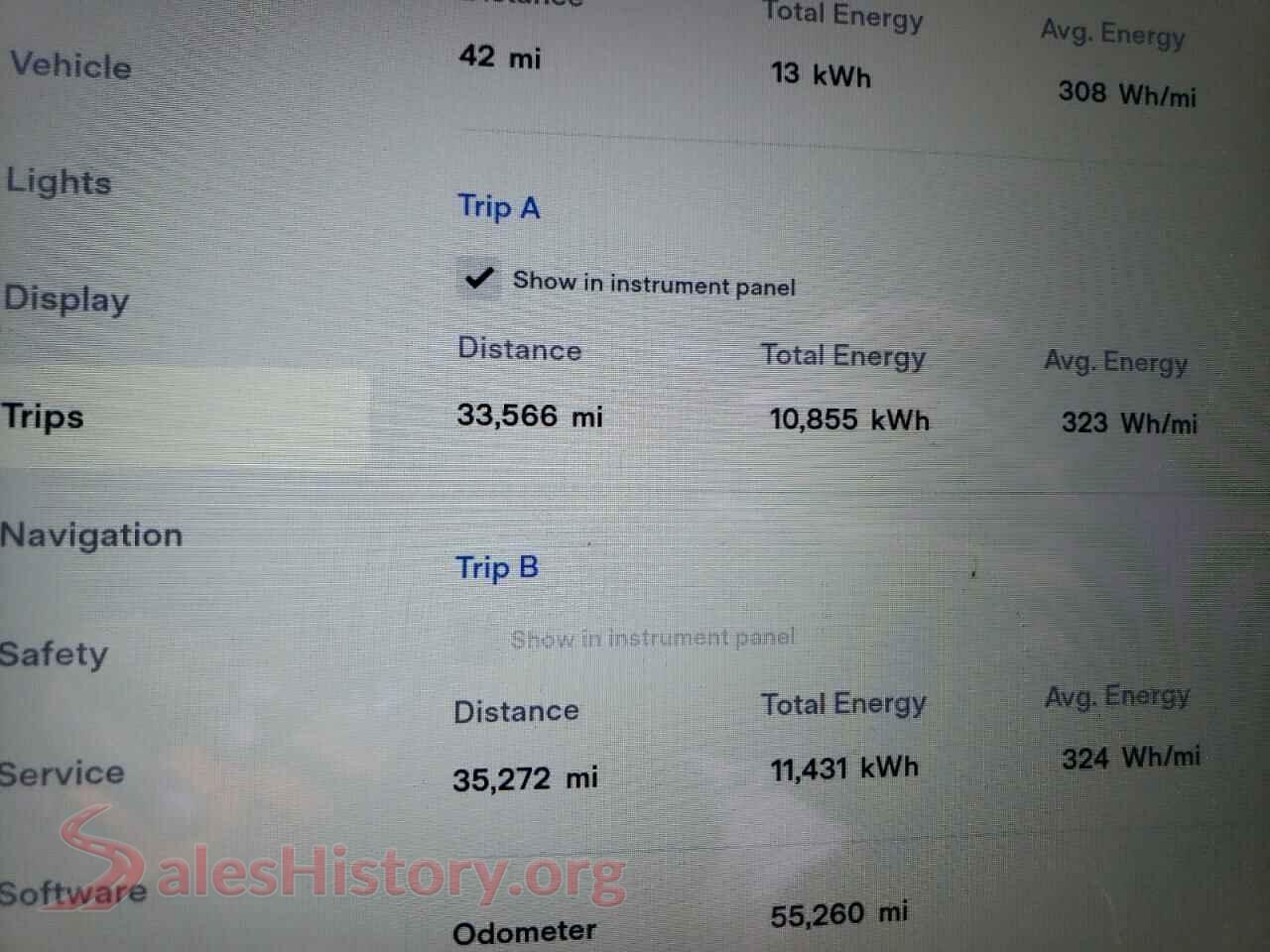Open the Safety section
Viewport: 1270px width, 952px height.
[54, 654]
